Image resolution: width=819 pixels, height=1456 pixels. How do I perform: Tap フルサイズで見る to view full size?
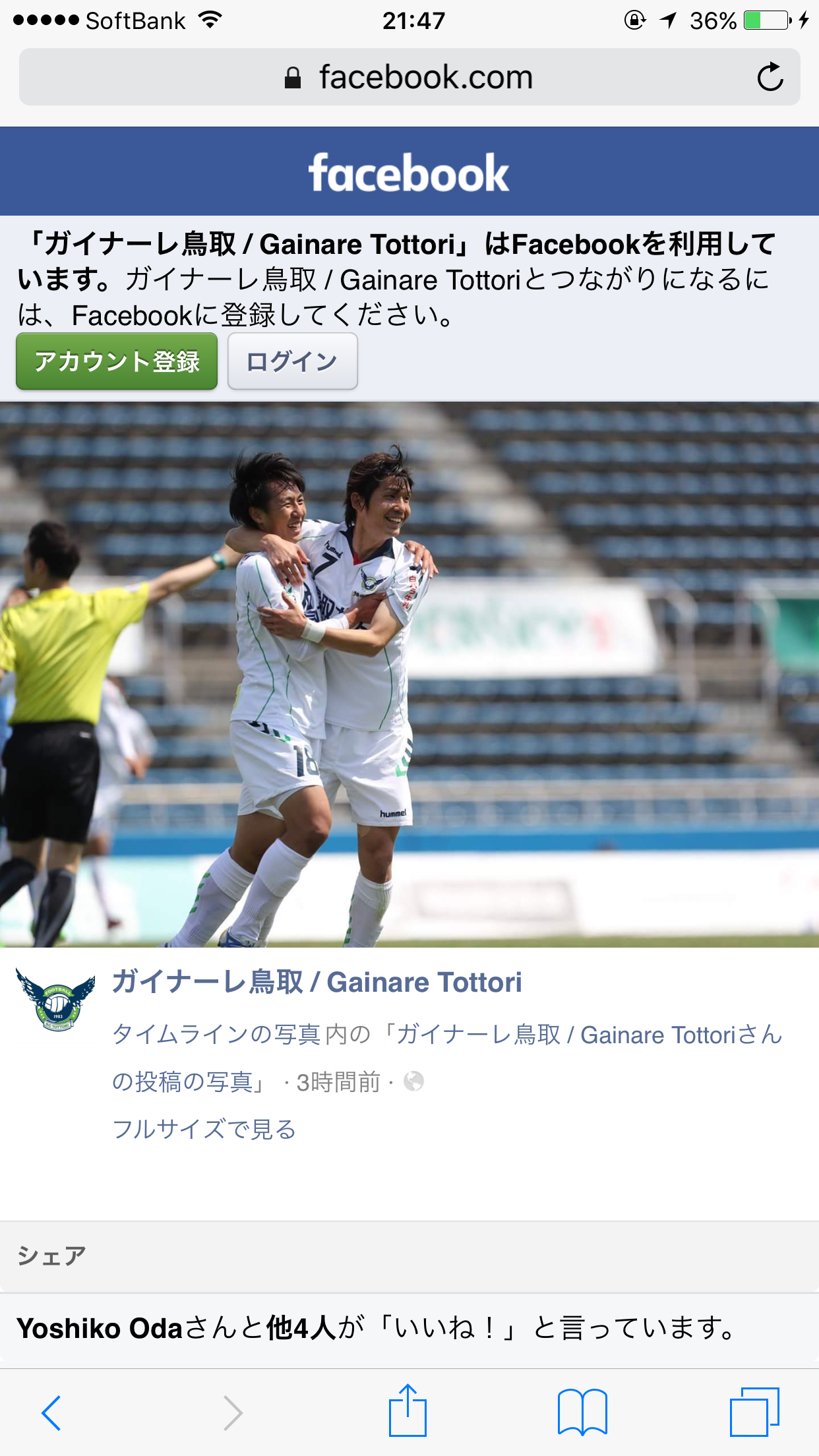tap(204, 1129)
